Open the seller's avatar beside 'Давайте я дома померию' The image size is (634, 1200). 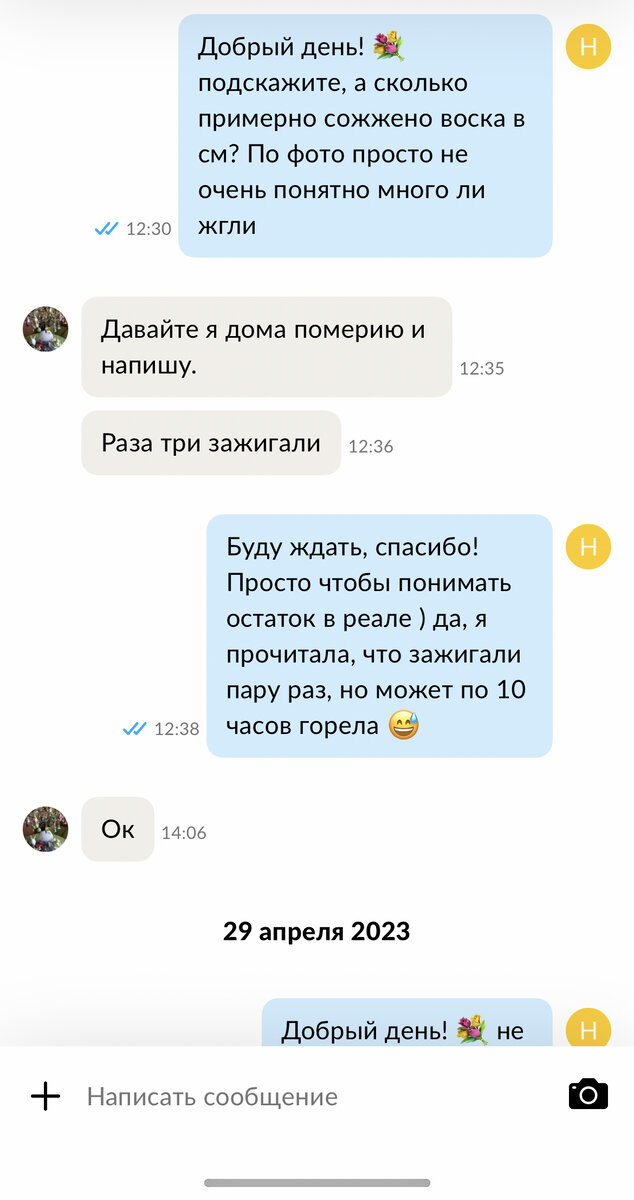pos(46,329)
